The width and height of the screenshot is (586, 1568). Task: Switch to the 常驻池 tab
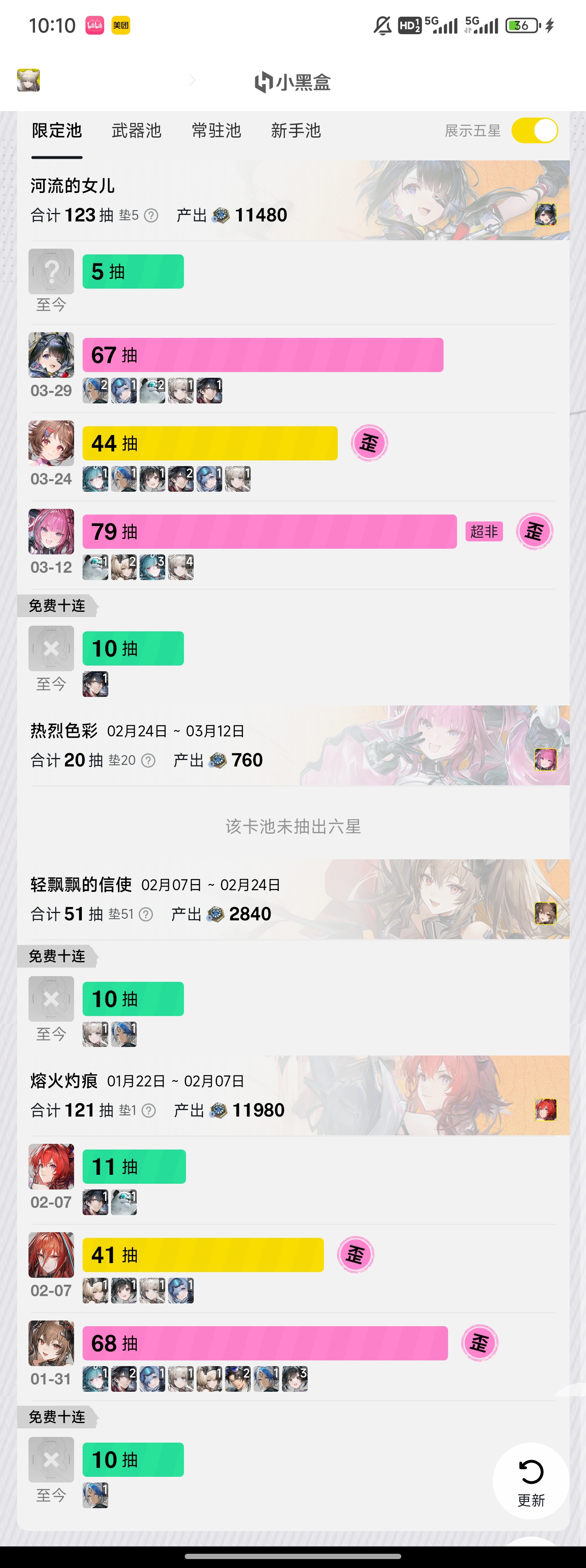pos(216,131)
